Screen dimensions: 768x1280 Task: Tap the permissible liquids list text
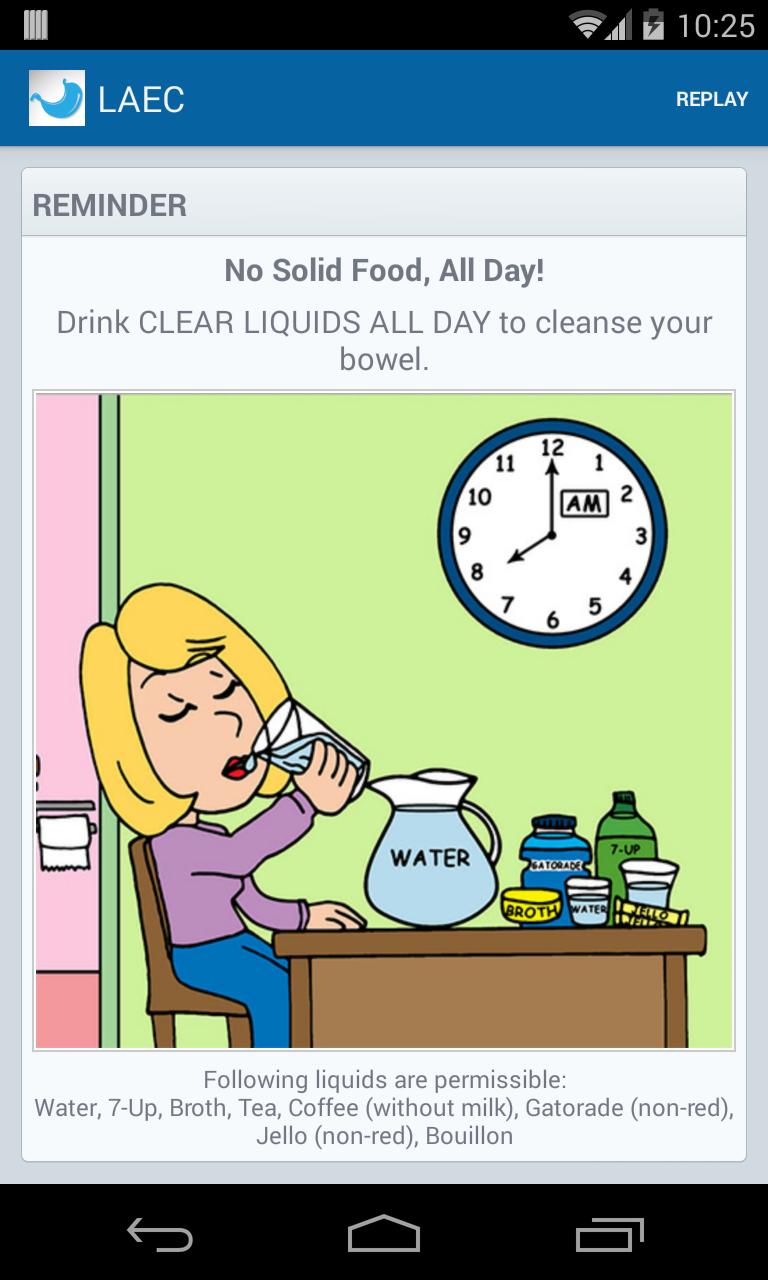[384, 1108]
